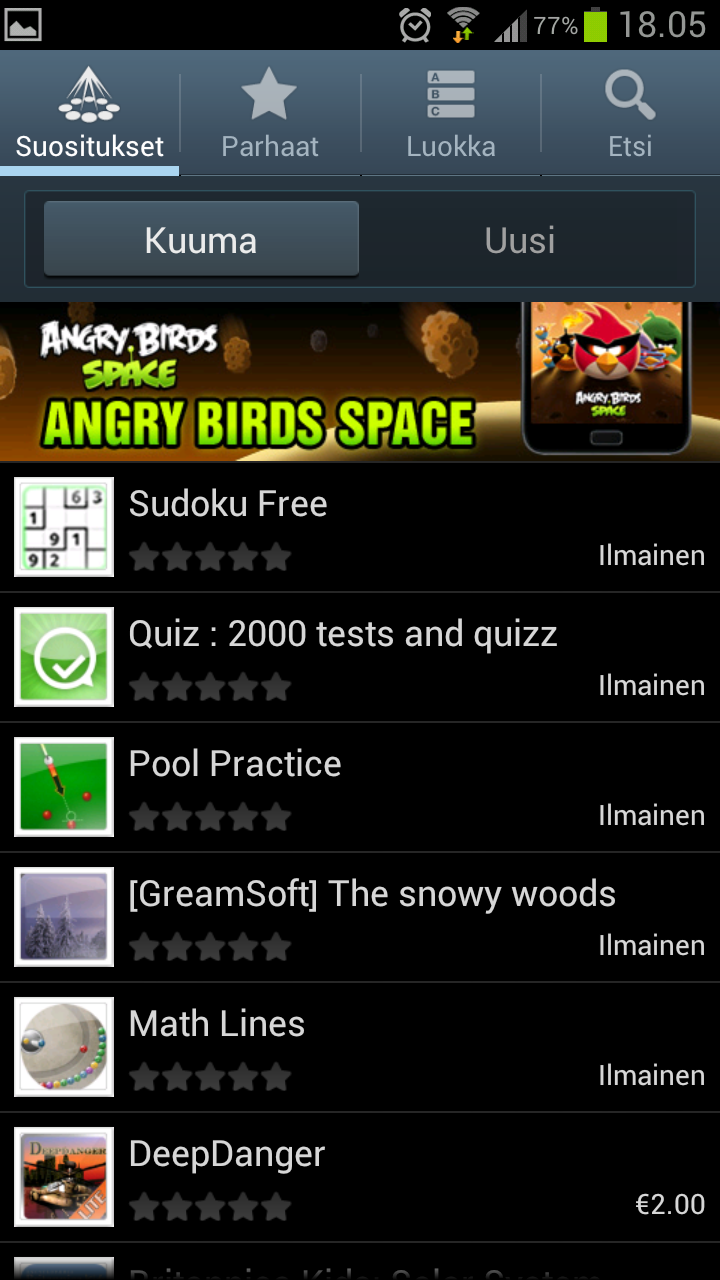View the DeepDanger app details

pyautogui.click(x=360, y=1177)
